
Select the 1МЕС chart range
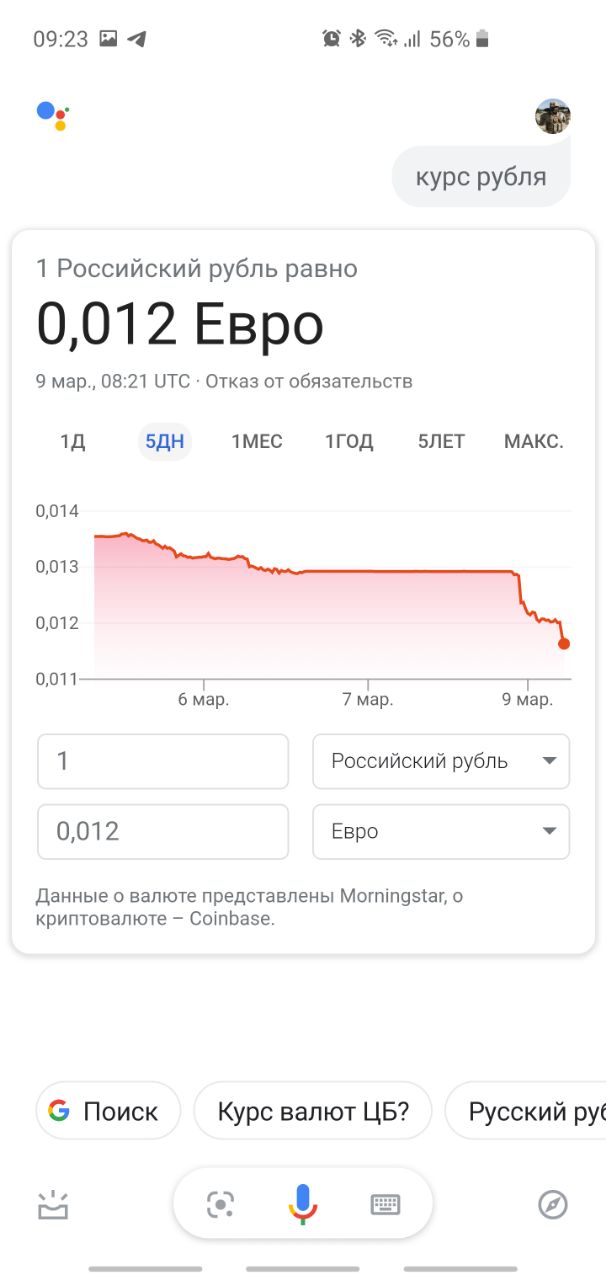coord(257,441)
